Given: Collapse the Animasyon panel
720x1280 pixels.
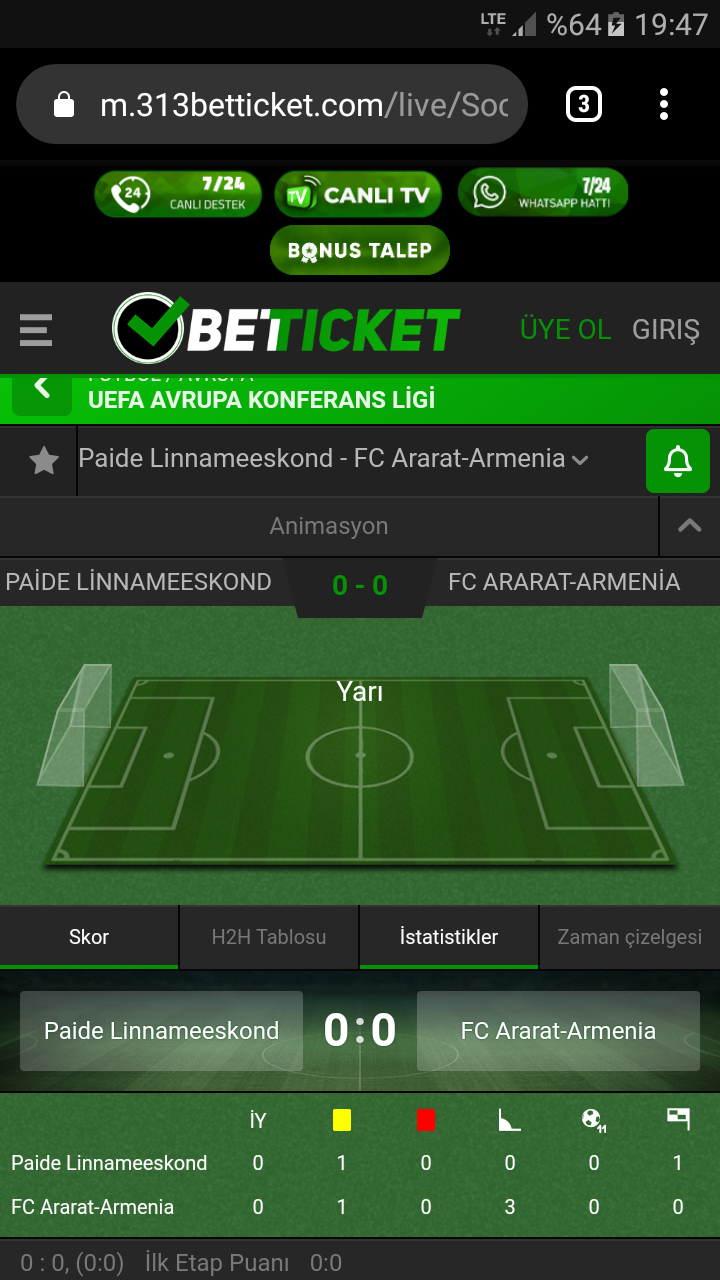Looking at the screenshot, I should click(x=690, y=526).
